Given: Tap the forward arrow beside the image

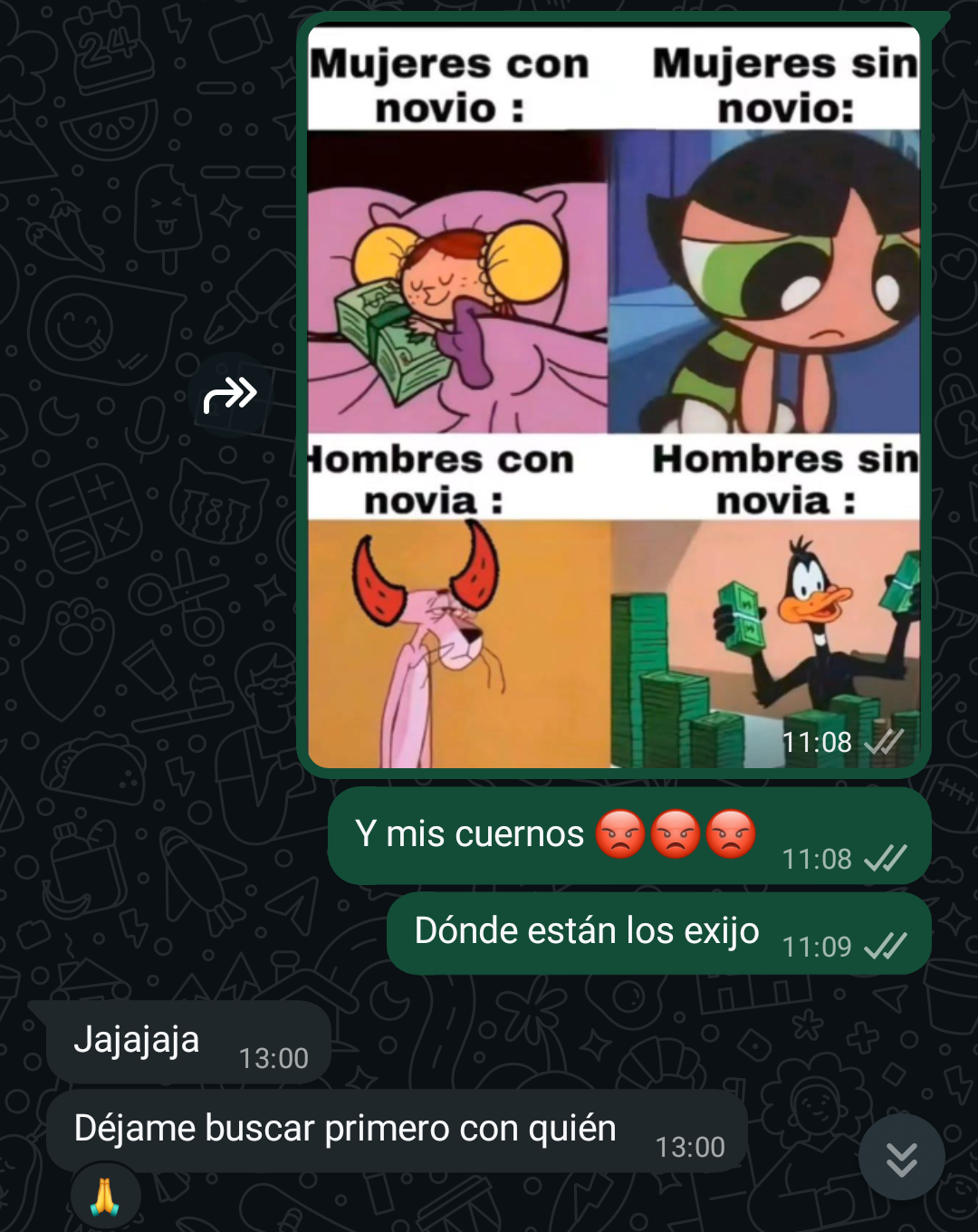Looking at the screenshot, I should (x=230, y=395).
